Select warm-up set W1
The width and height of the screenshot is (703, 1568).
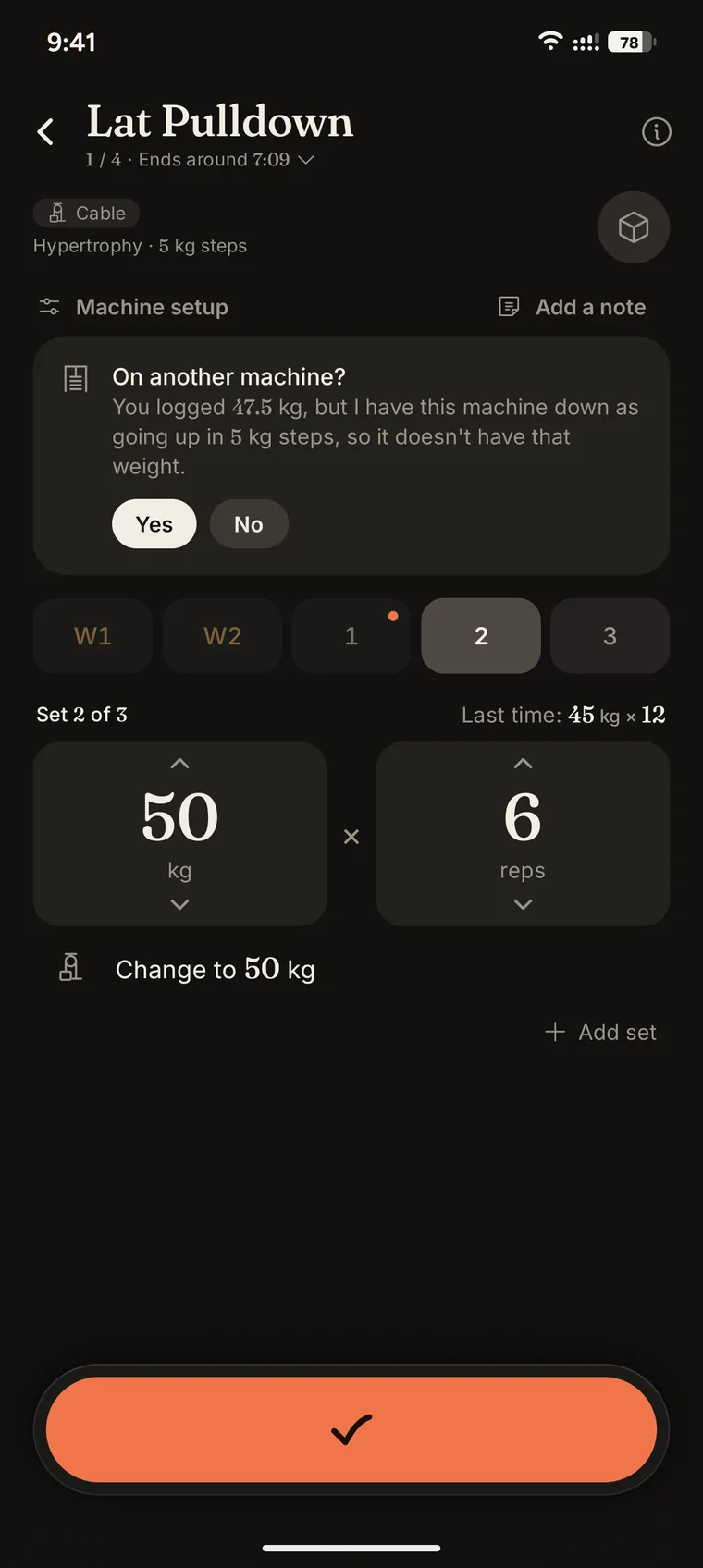point(92,636)
